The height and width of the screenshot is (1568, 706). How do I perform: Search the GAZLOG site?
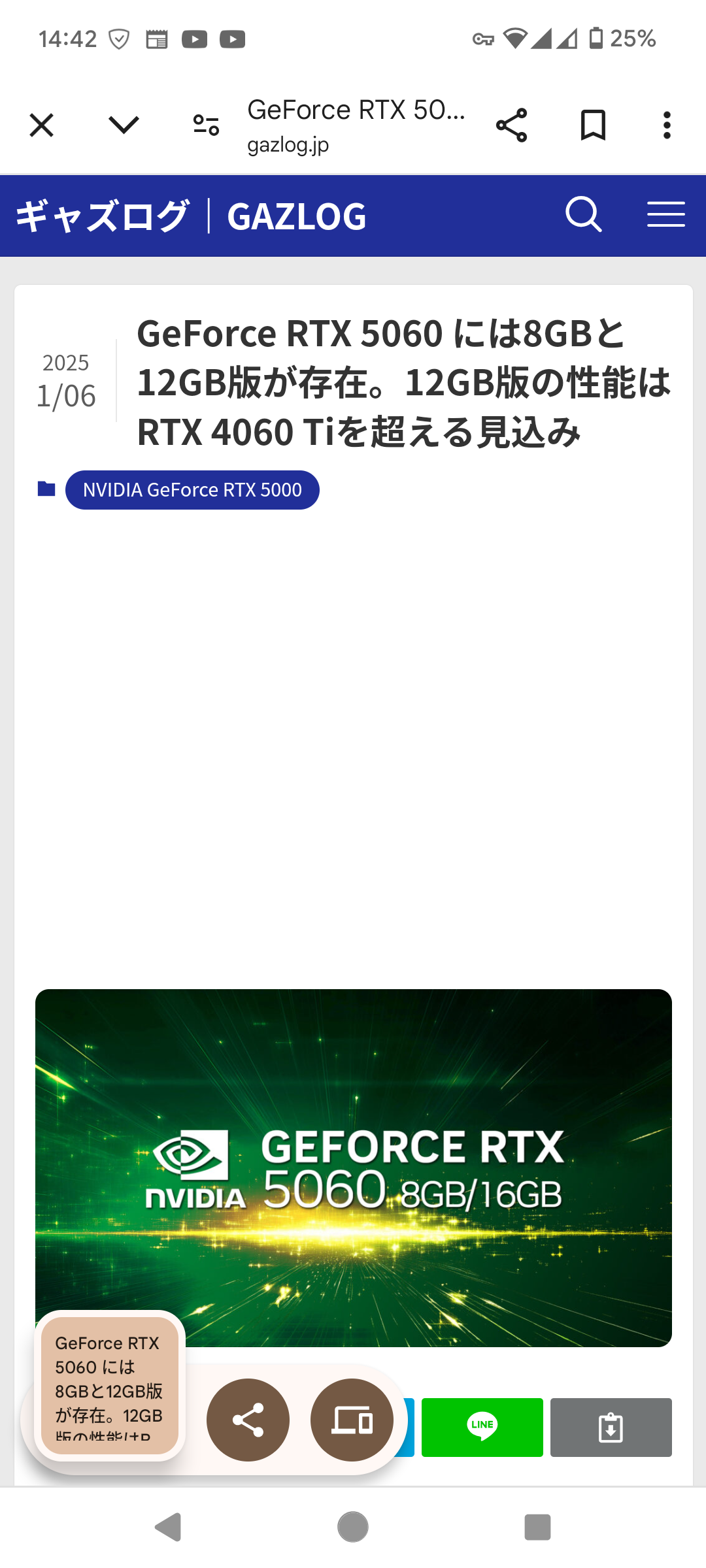[583, 214]
